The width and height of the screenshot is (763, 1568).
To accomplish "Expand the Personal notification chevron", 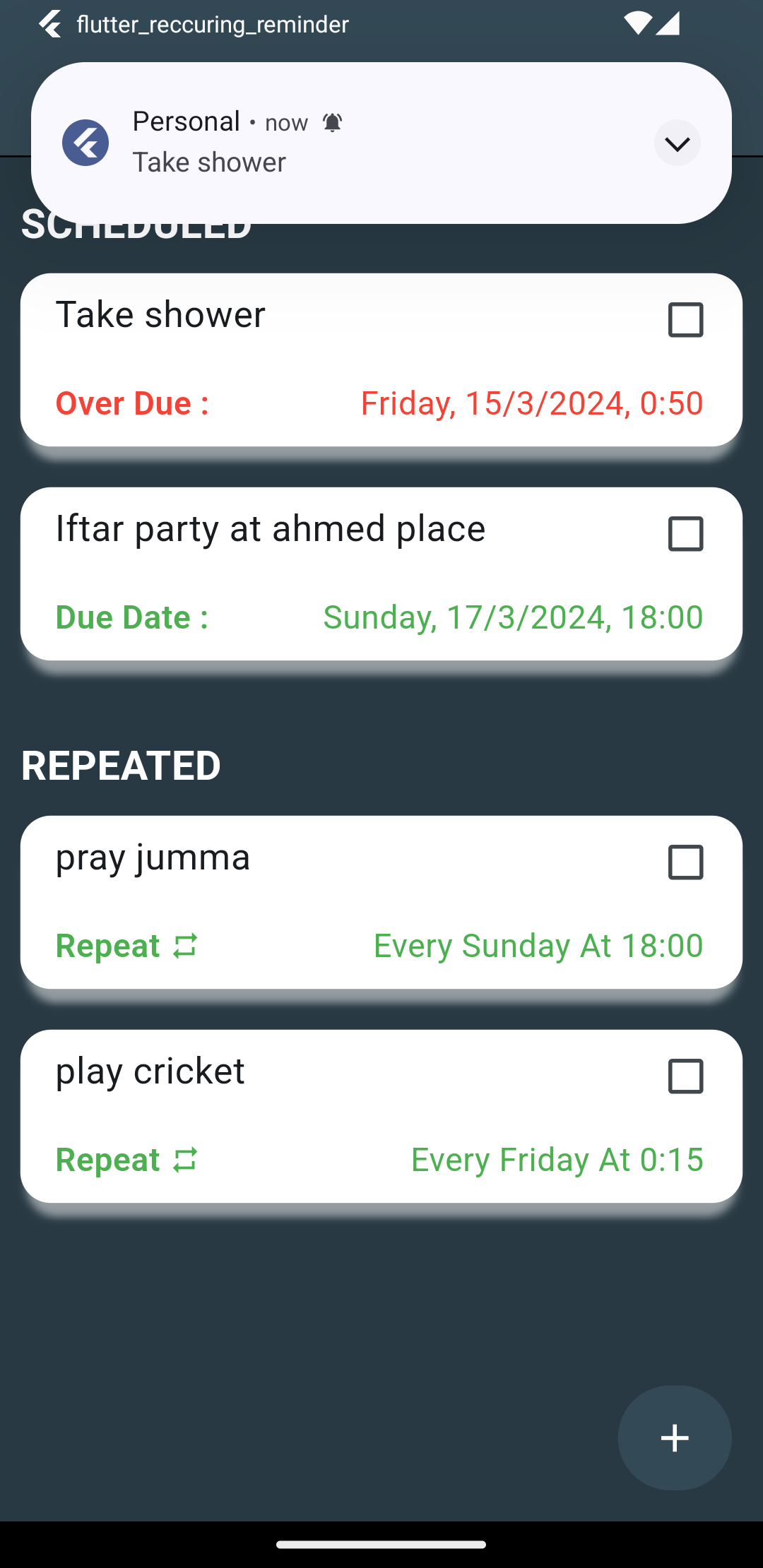I will [677, 143].
